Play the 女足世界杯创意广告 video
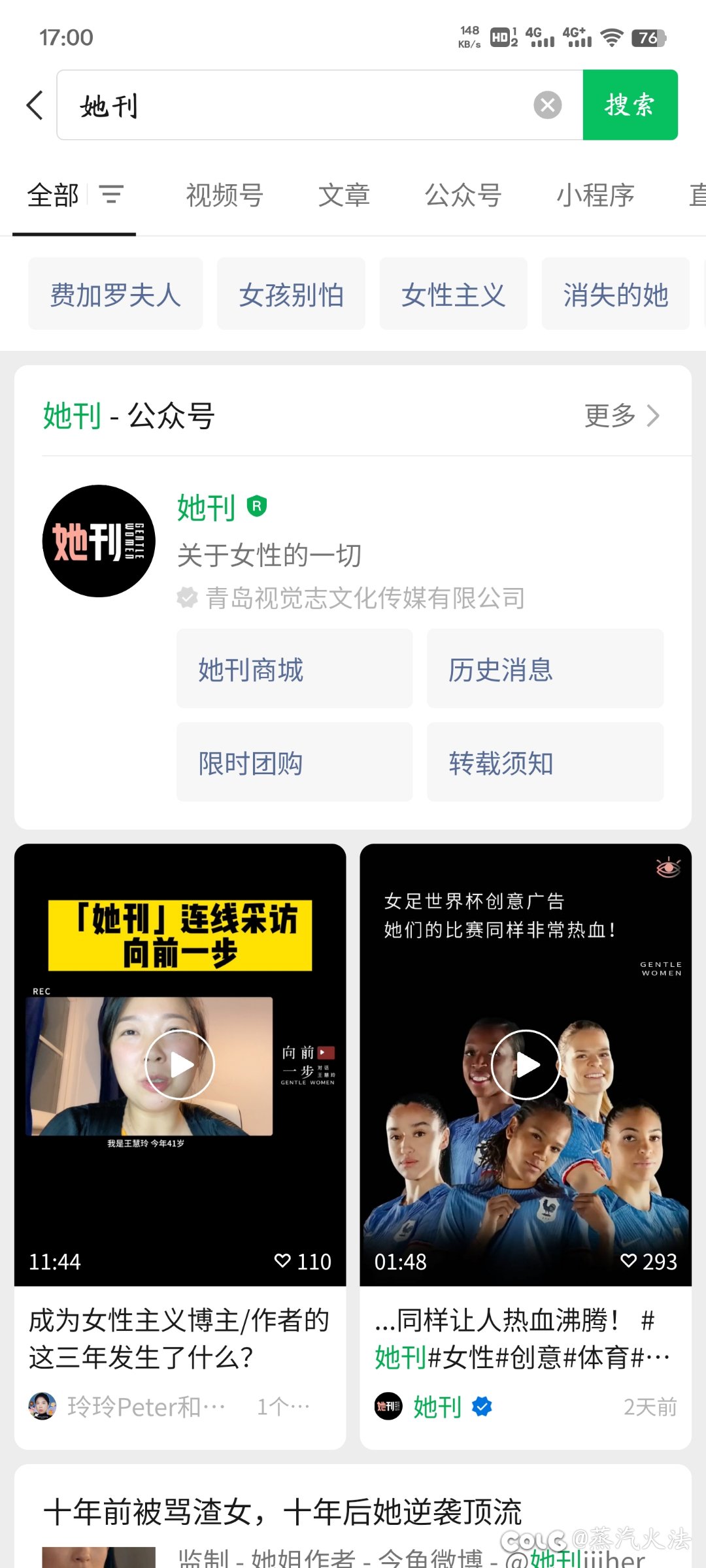Screen dimensions: 706x1568 tap(526, 1065)
